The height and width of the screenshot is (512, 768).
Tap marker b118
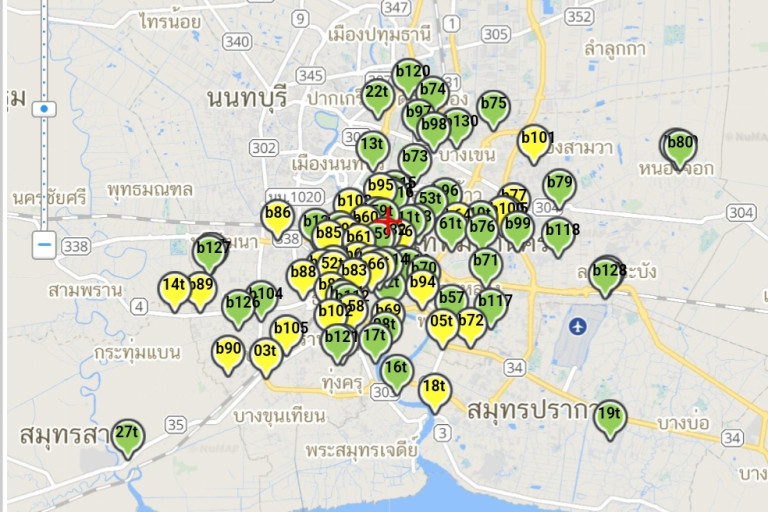559,232
